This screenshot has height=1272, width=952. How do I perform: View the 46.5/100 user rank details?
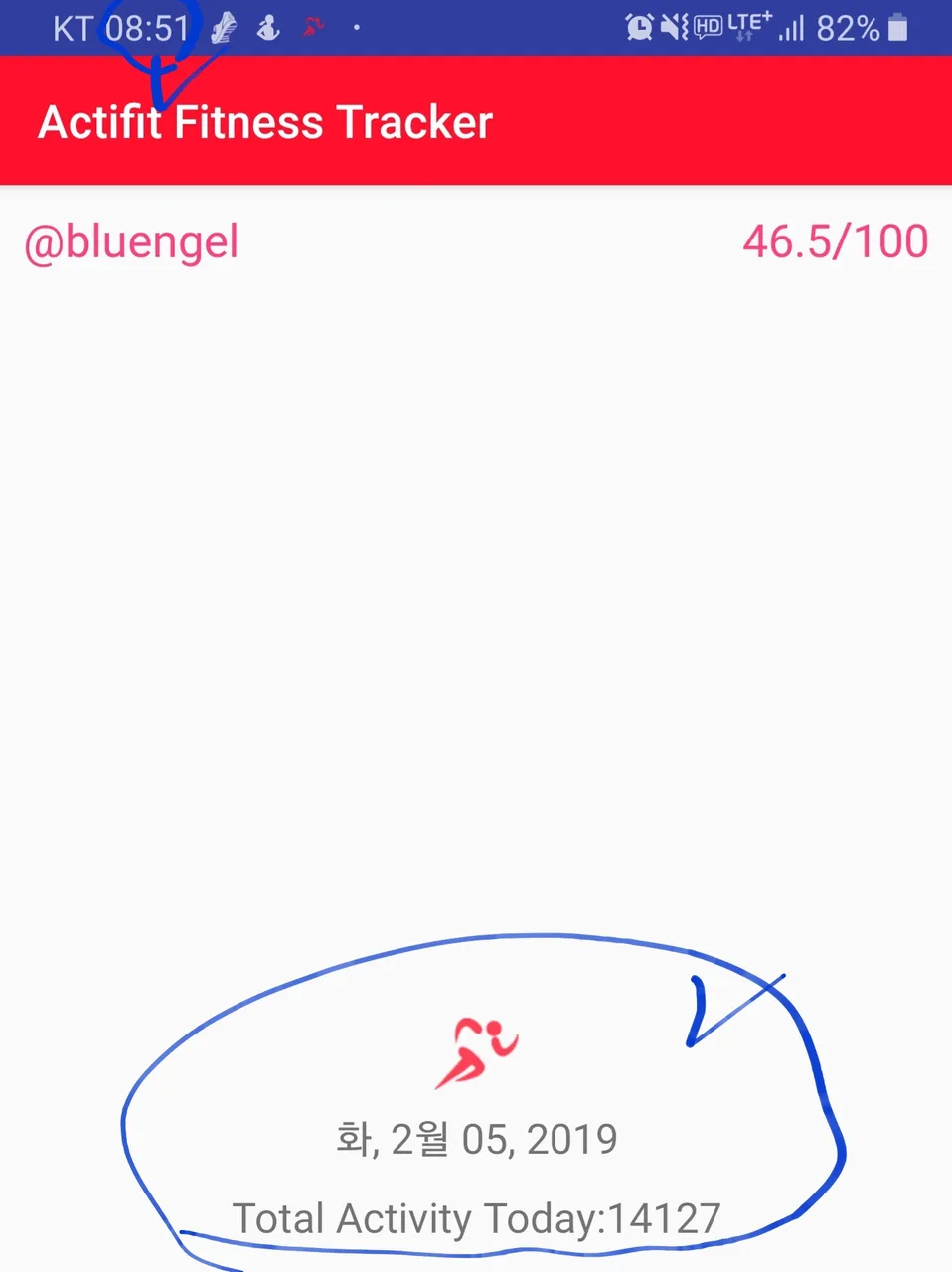[835, 241]
